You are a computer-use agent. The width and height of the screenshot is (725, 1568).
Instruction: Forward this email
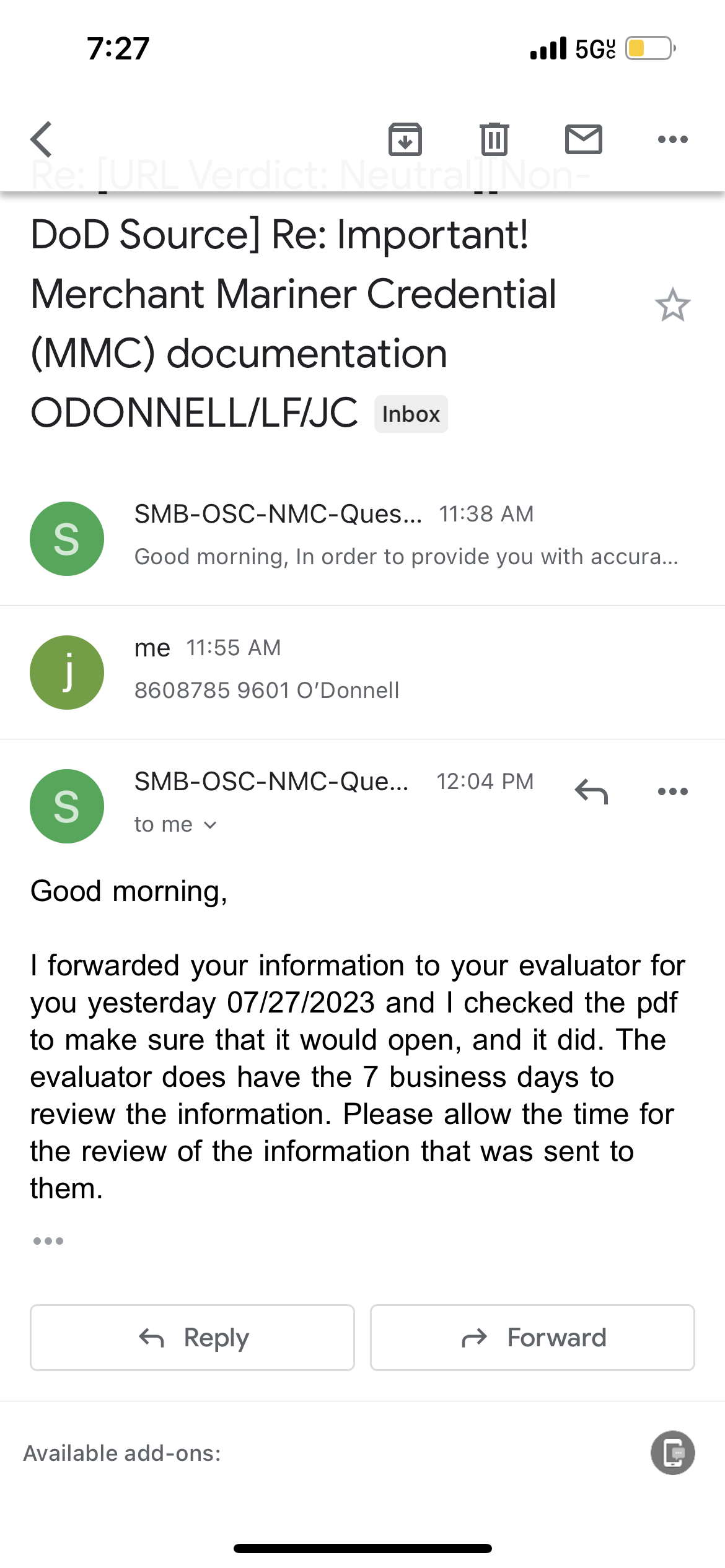(532, 1338)
